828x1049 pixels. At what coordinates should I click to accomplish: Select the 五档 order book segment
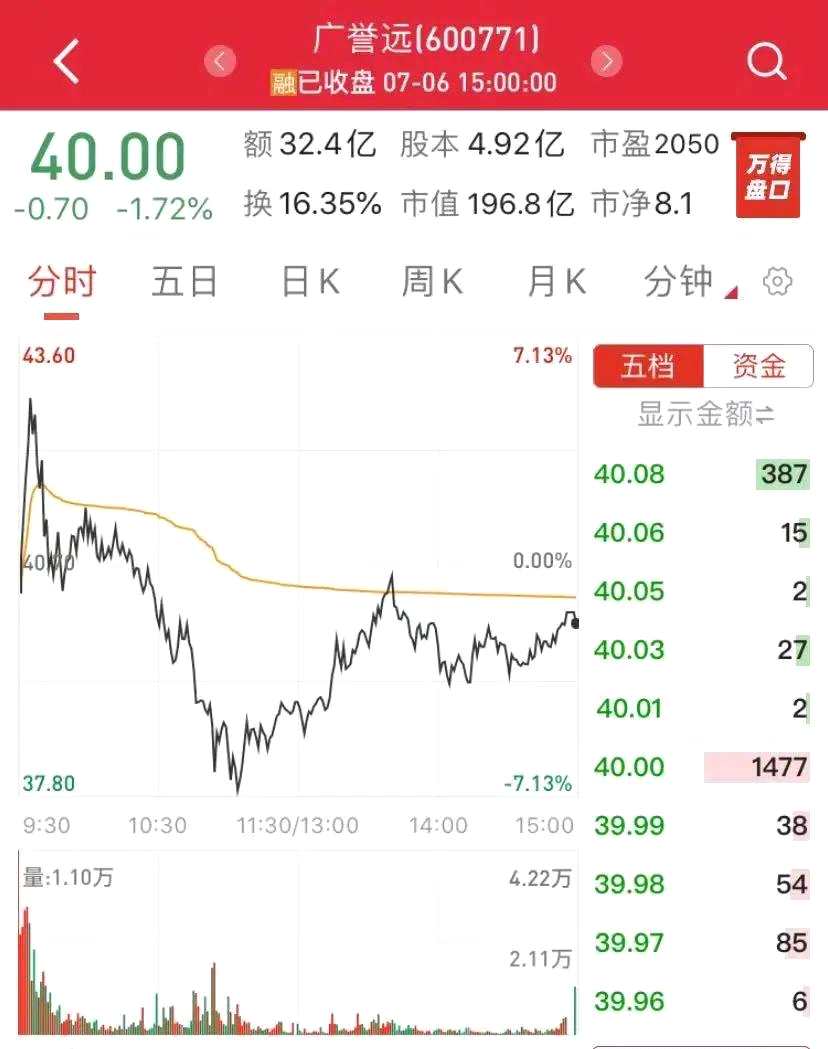coord(648,366)
